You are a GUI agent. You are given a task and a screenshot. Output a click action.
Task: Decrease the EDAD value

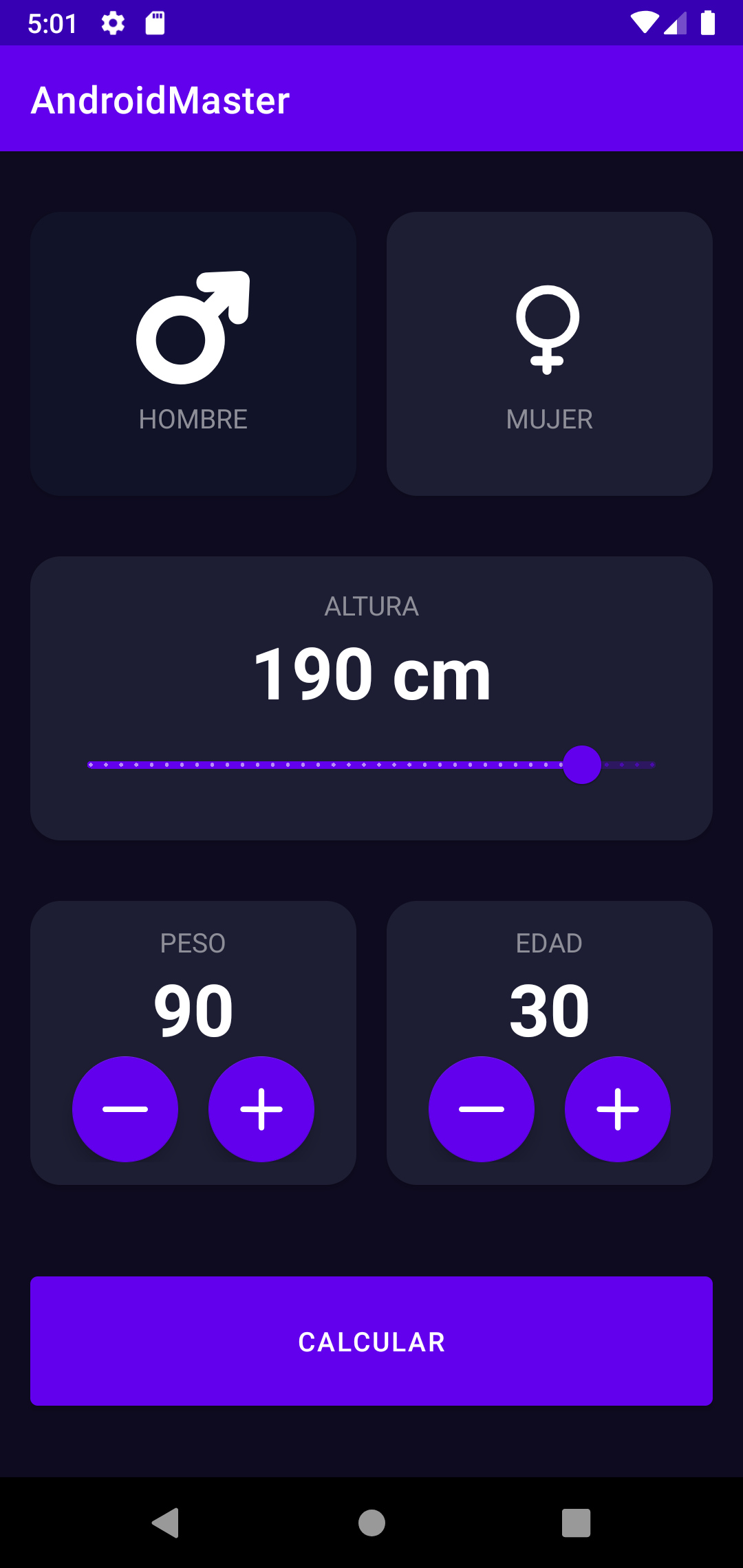pyautogui.click(x=482, y=1109)
